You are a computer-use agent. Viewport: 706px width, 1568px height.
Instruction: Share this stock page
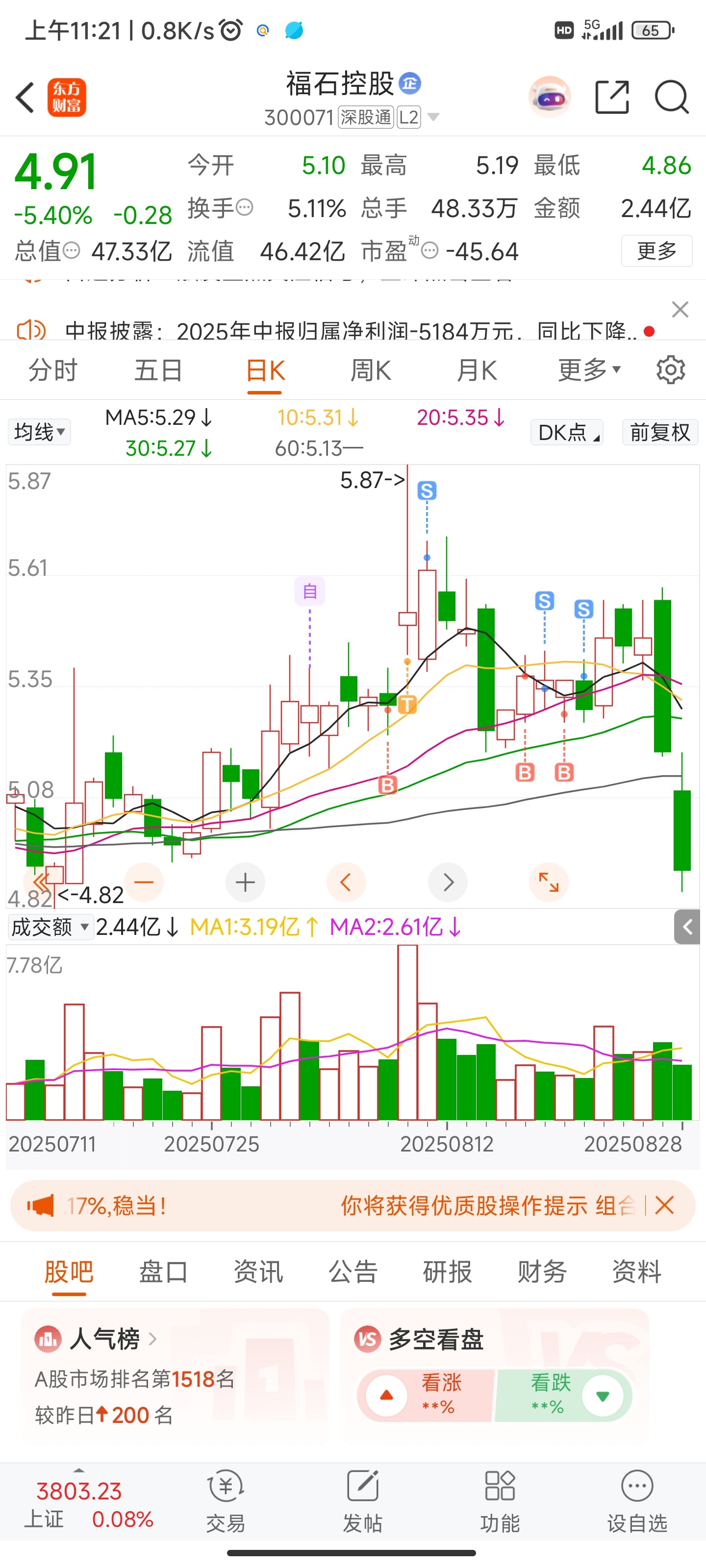tap(611, 97)
